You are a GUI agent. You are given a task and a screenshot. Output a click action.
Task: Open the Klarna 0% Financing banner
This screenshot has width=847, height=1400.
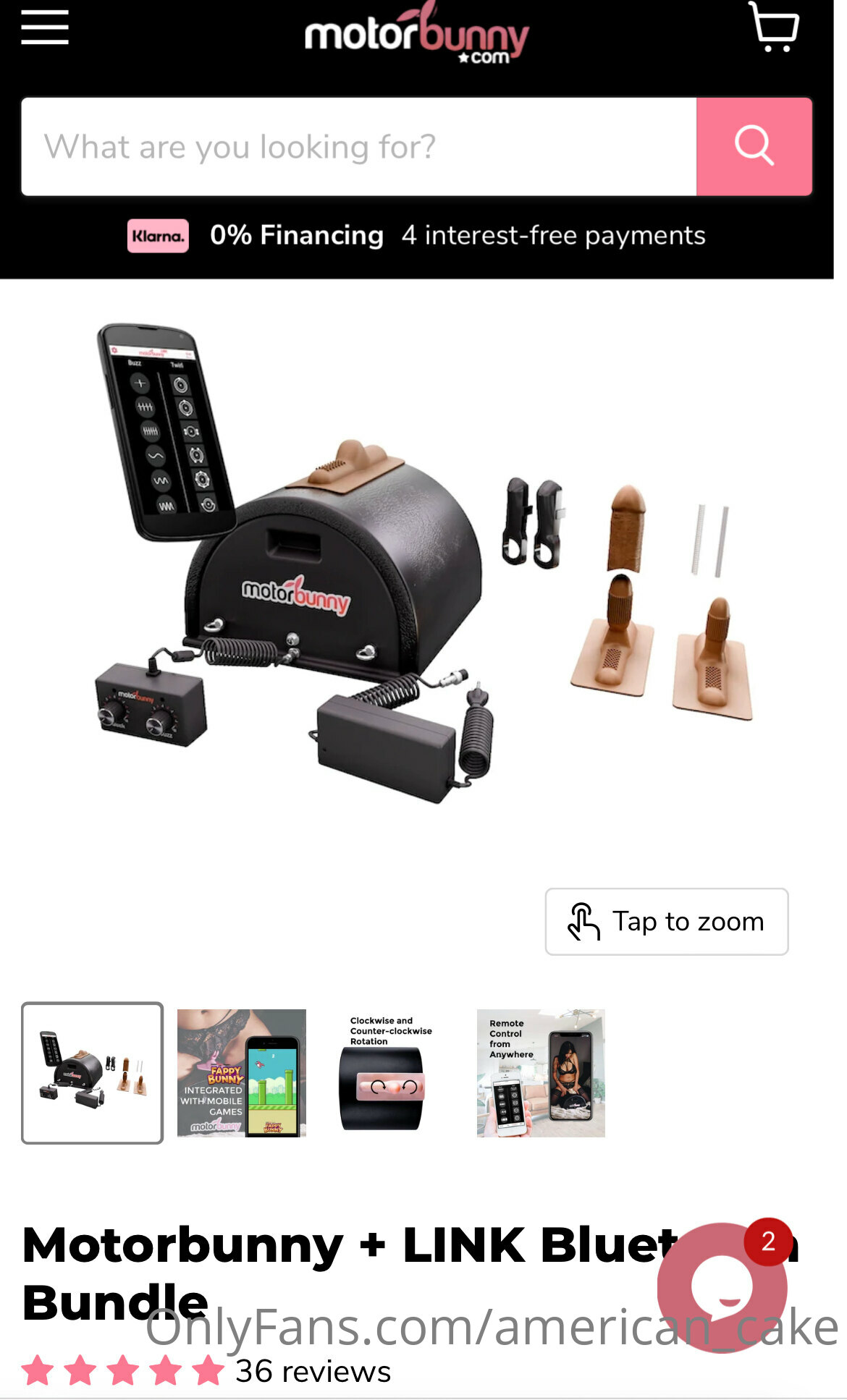click(x=416, y=236)
